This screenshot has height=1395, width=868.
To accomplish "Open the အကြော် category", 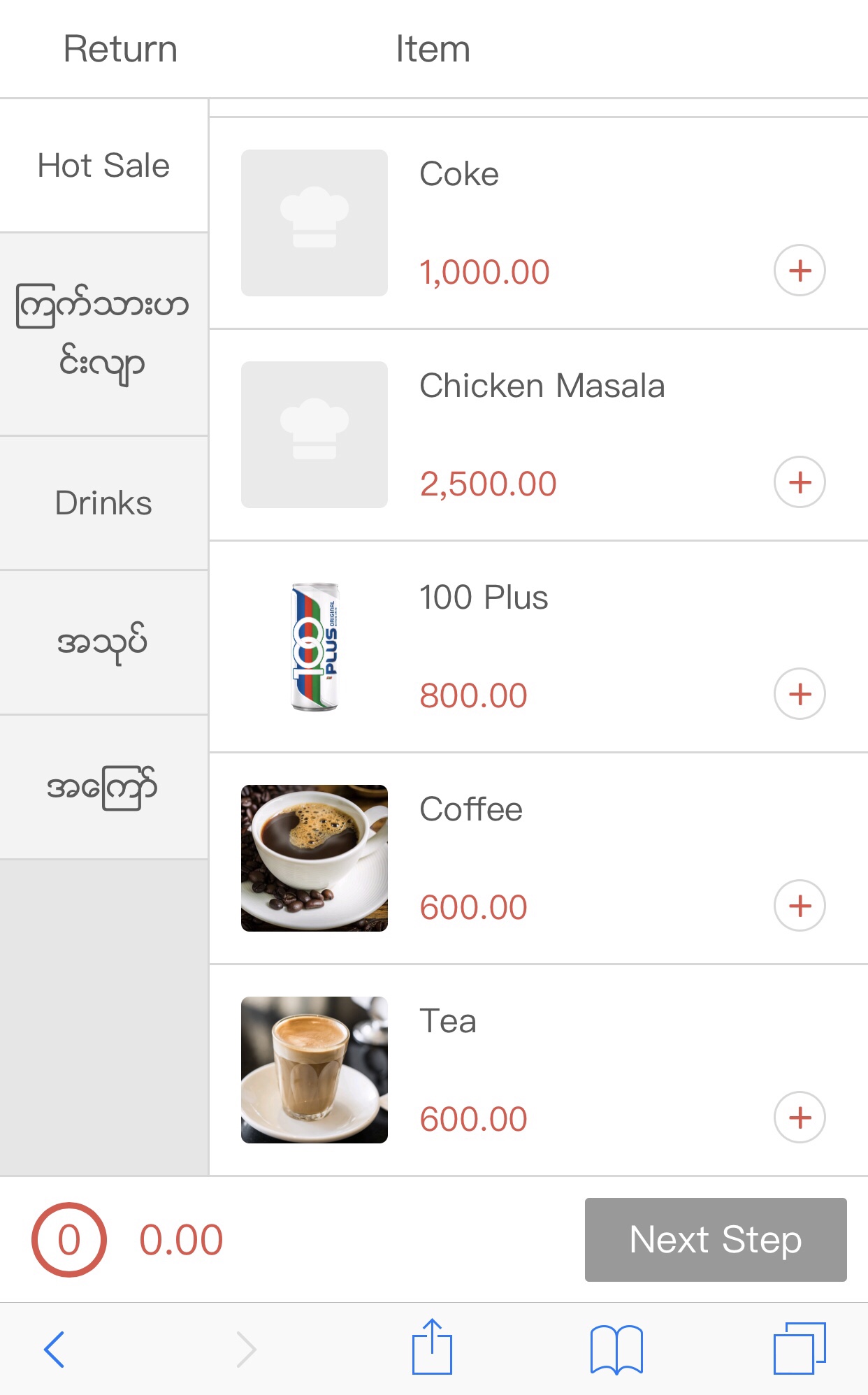I will pos(103,788).
